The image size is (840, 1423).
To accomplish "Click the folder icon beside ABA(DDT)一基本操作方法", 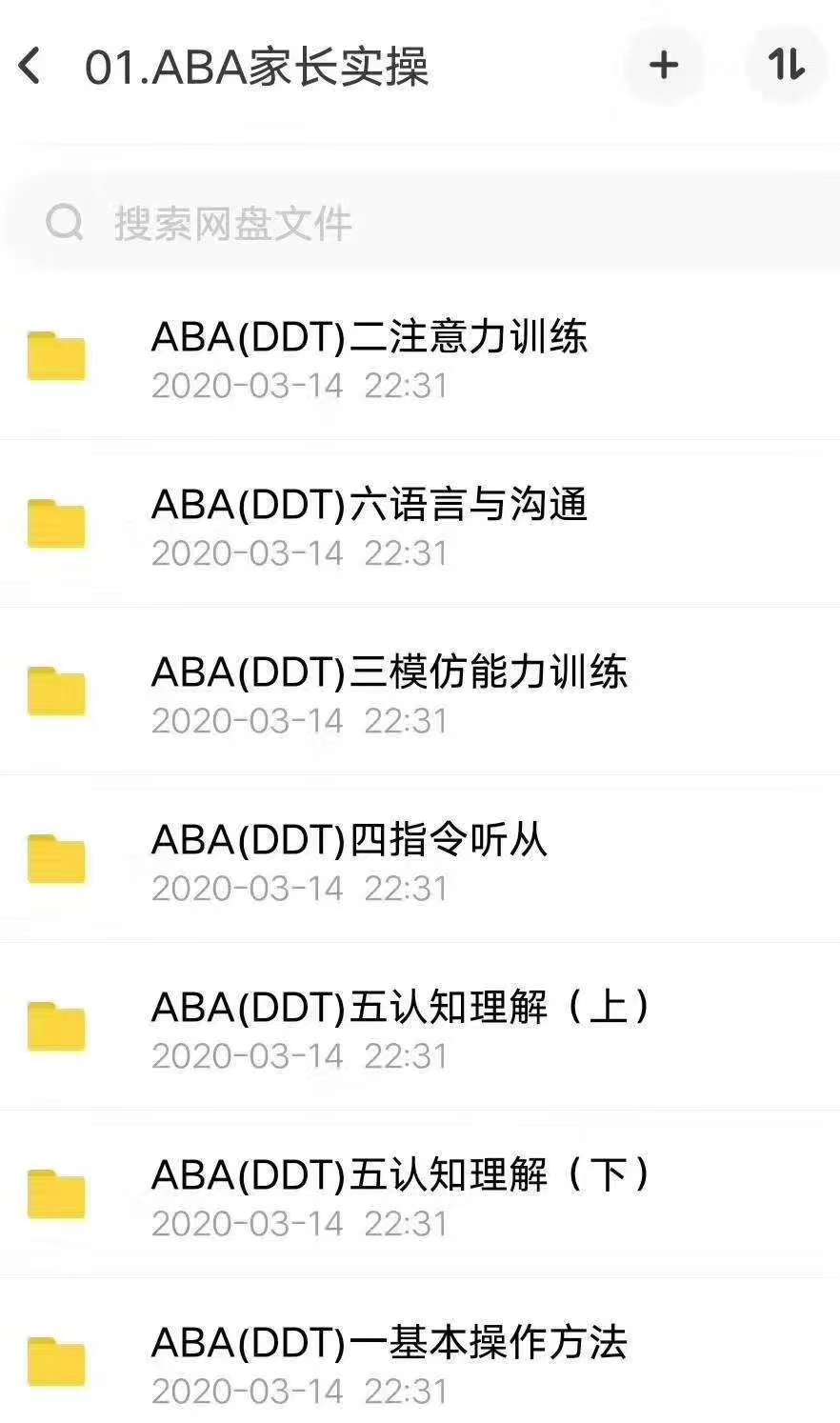I will [58, 1362].
